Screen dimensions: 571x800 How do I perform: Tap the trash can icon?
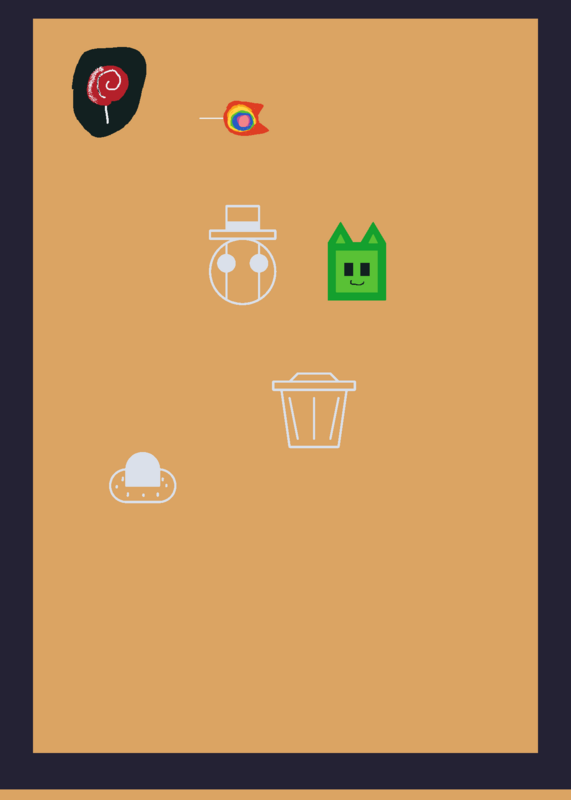(x=314, y=410)
